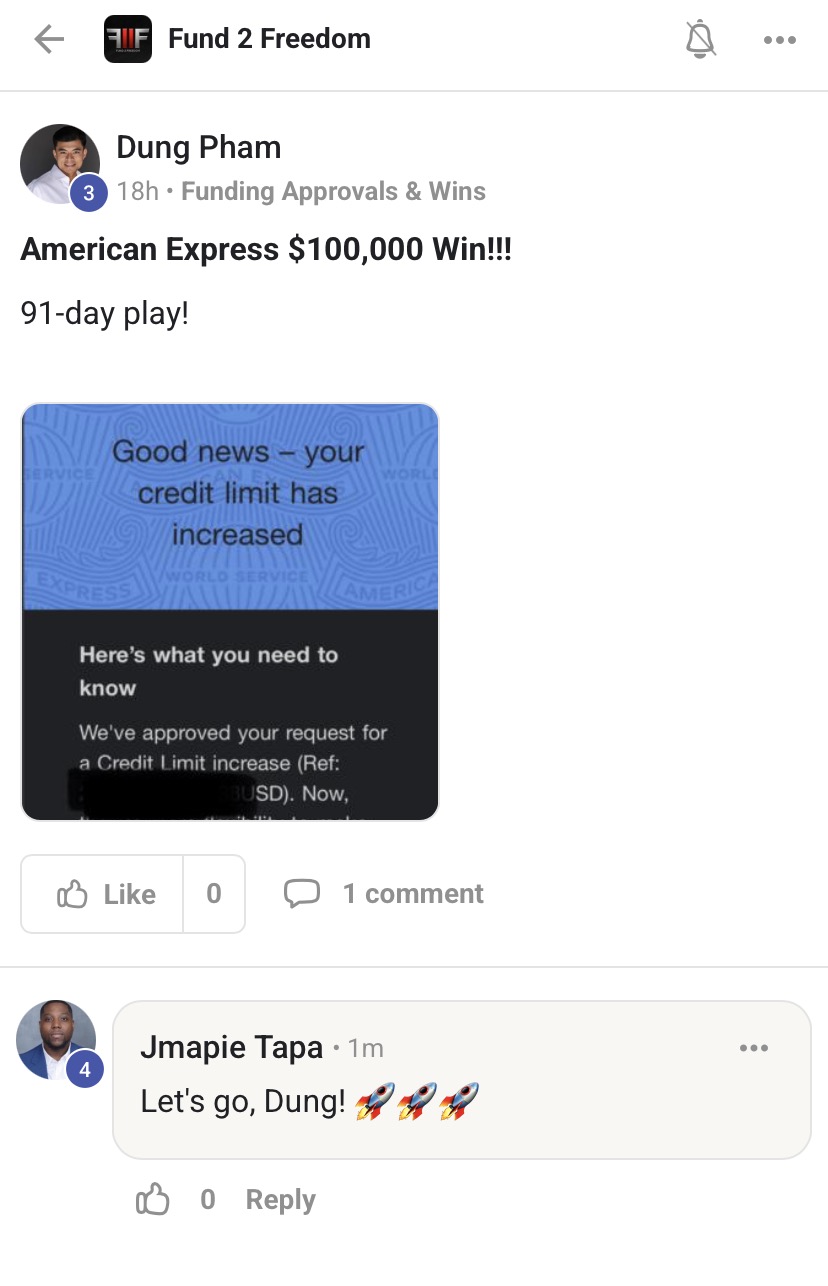View Dung Pham's profile picture

click(60, 164)
